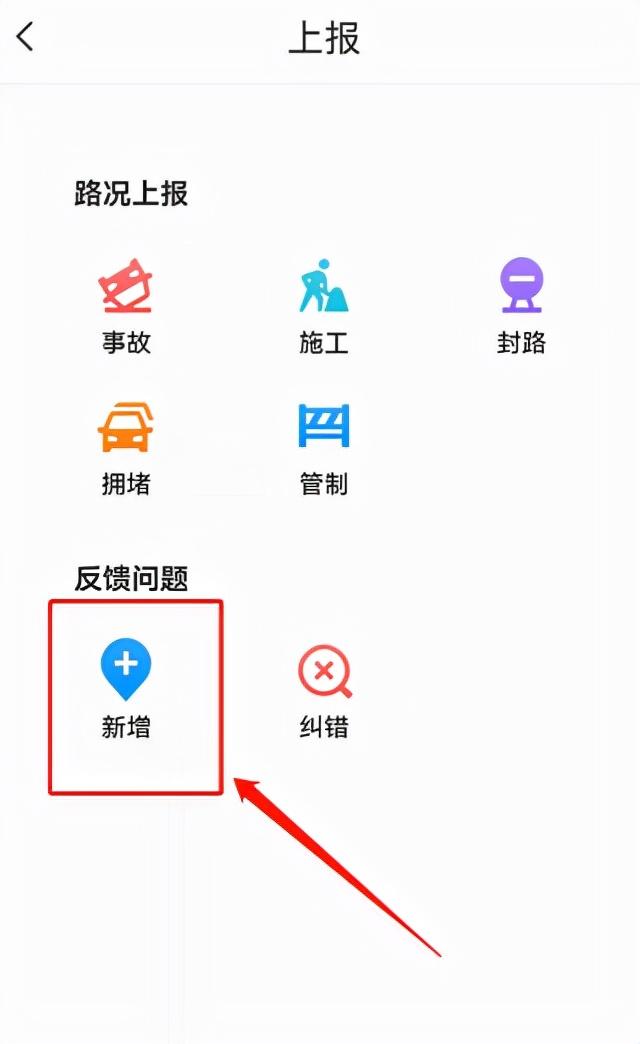Choose 封路 road closure report

[x=521, y=307]
